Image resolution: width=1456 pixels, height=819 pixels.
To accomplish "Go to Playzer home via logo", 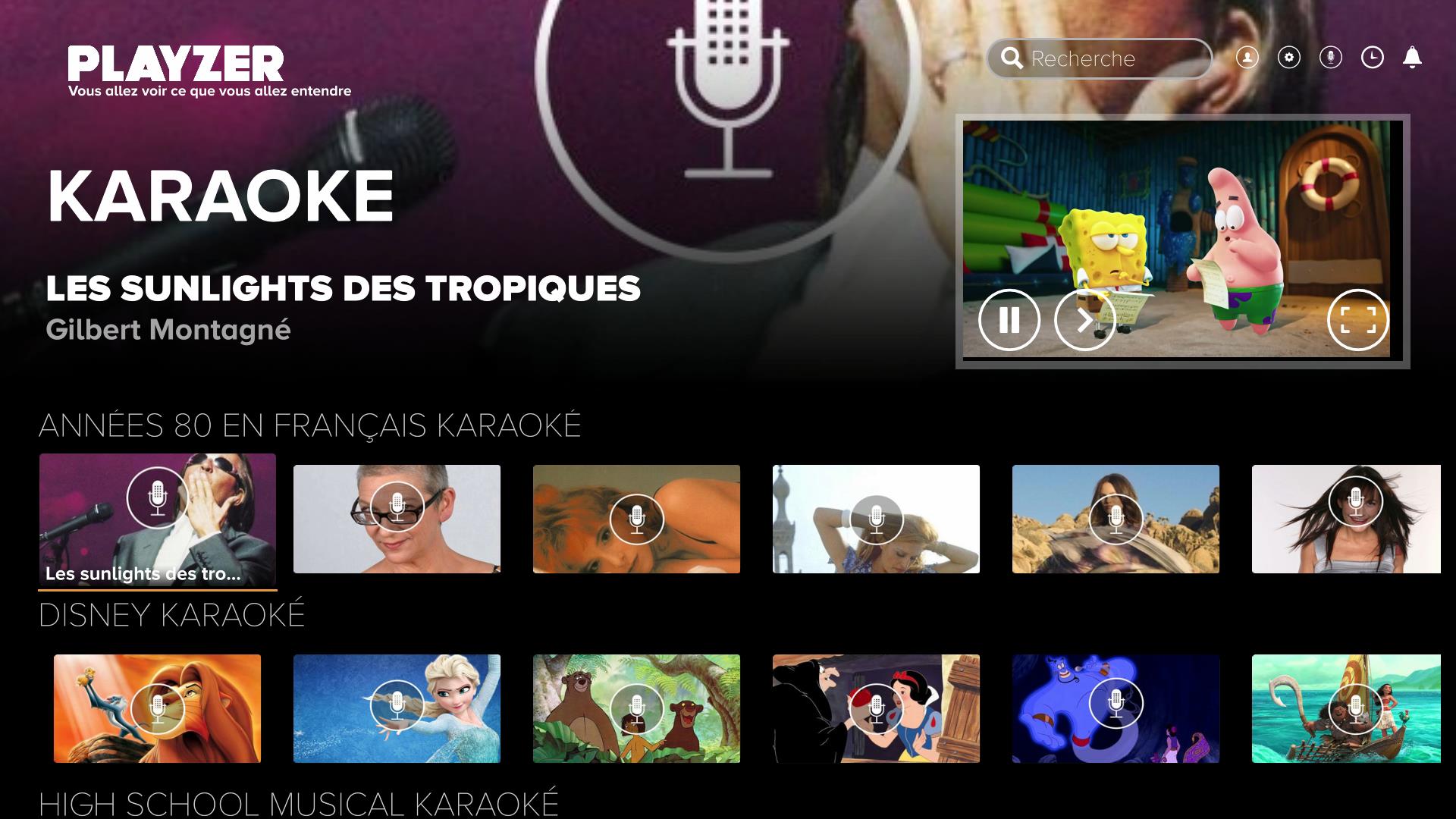I will coord(176,65).
